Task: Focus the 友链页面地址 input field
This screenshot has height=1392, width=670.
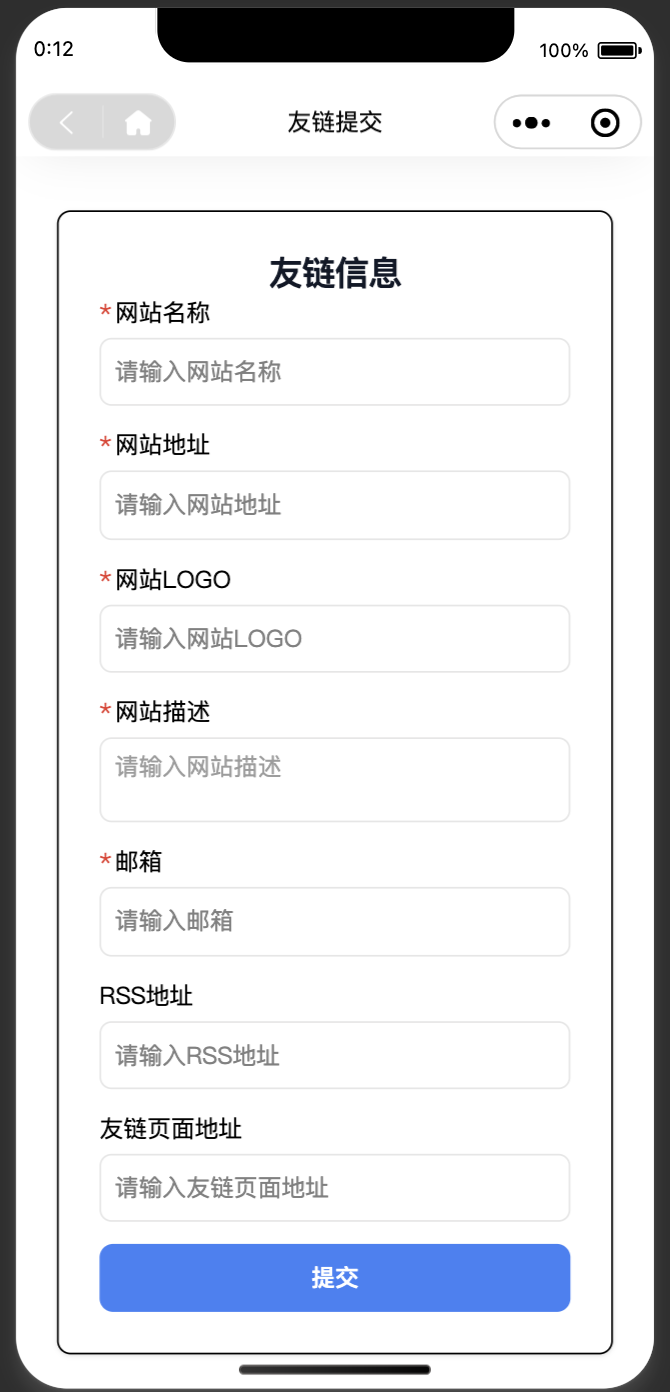Action: [335, 1188]
